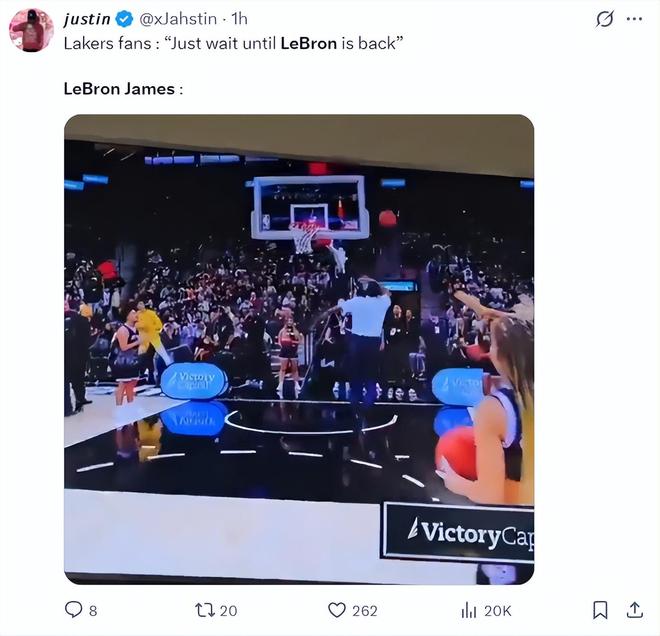The height and width of the screenshot is (636, 660).
Task: Play the LeBron video in the post
Action: pyautogui.click(x=299, y=349)
